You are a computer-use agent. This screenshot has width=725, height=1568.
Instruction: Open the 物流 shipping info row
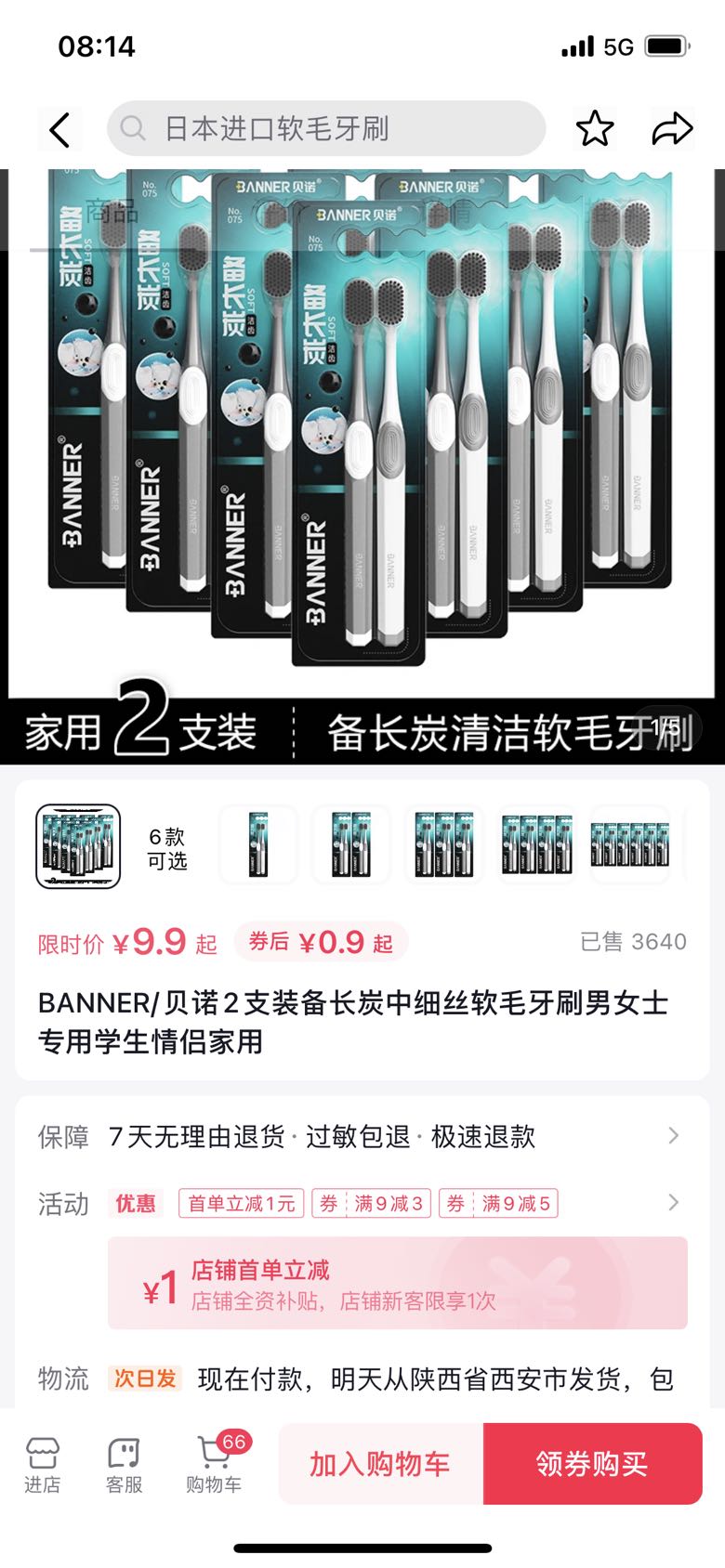(362, 1379)
